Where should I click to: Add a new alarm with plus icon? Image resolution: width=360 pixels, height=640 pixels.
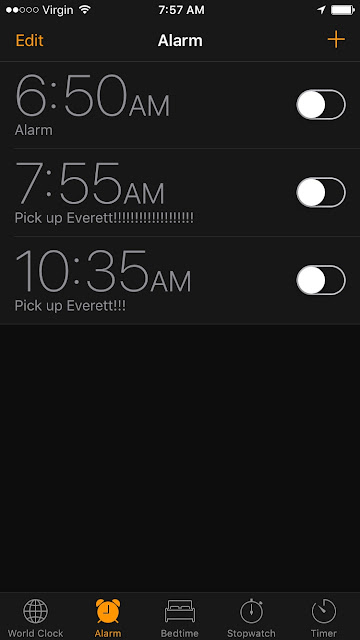tap(336, 40)
